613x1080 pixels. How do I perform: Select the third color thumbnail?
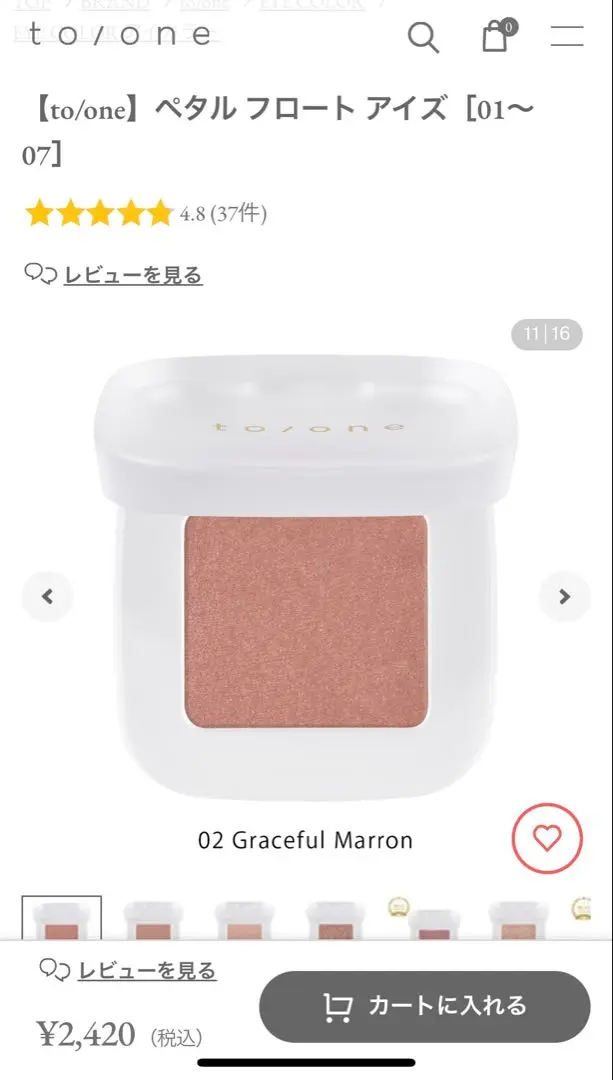point(244,920)
